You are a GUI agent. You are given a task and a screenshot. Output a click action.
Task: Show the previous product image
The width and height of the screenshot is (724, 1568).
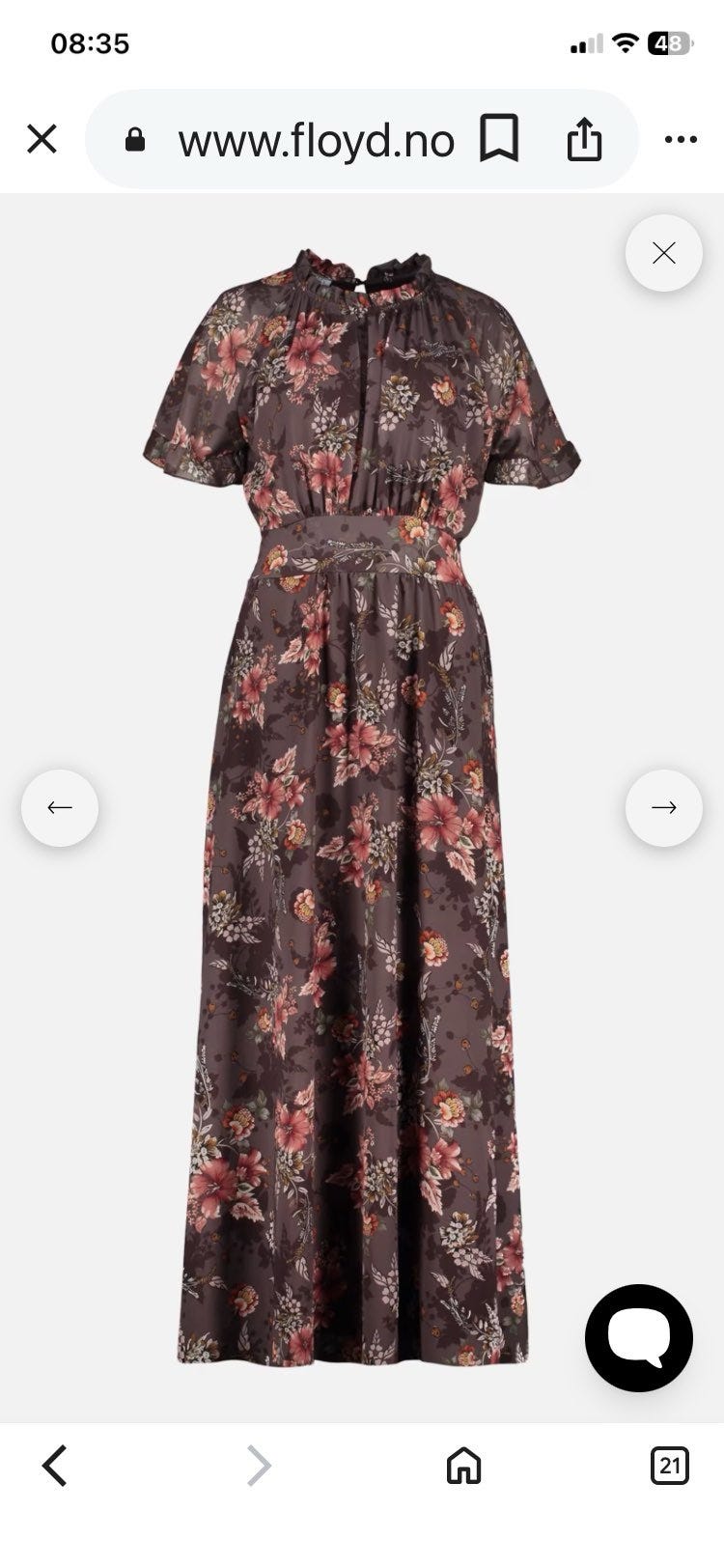coord(60,807)
